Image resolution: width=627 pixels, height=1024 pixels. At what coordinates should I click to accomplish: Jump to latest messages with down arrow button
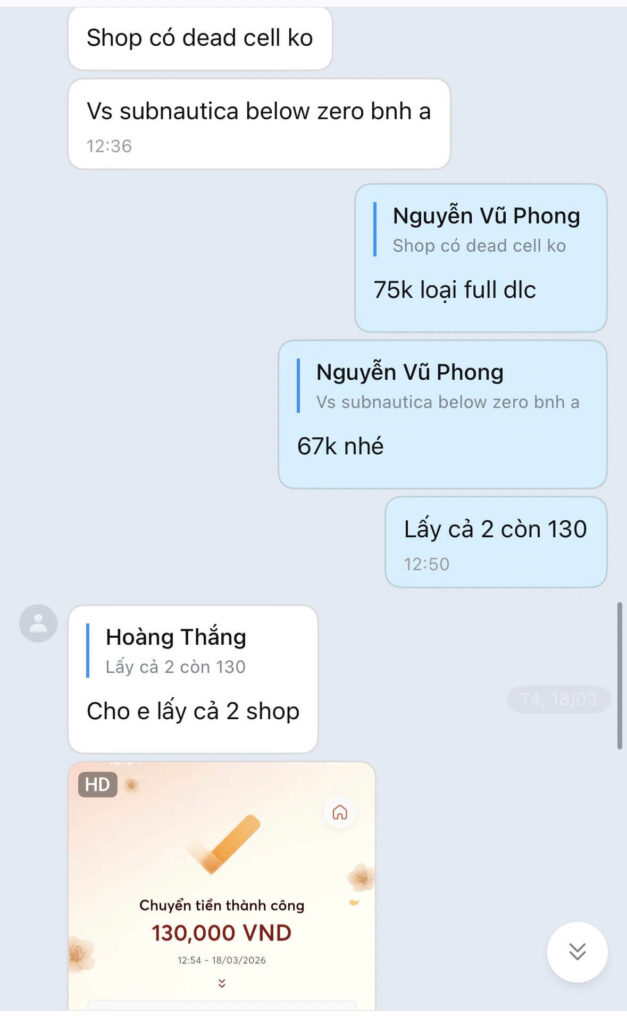pyautogui.click(x=577, y=951)
